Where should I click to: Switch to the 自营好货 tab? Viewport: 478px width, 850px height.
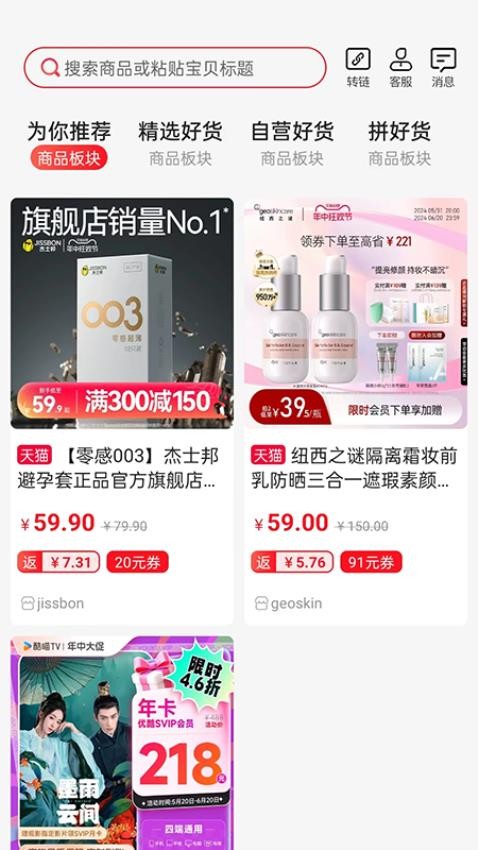click(x=292, y=144)
